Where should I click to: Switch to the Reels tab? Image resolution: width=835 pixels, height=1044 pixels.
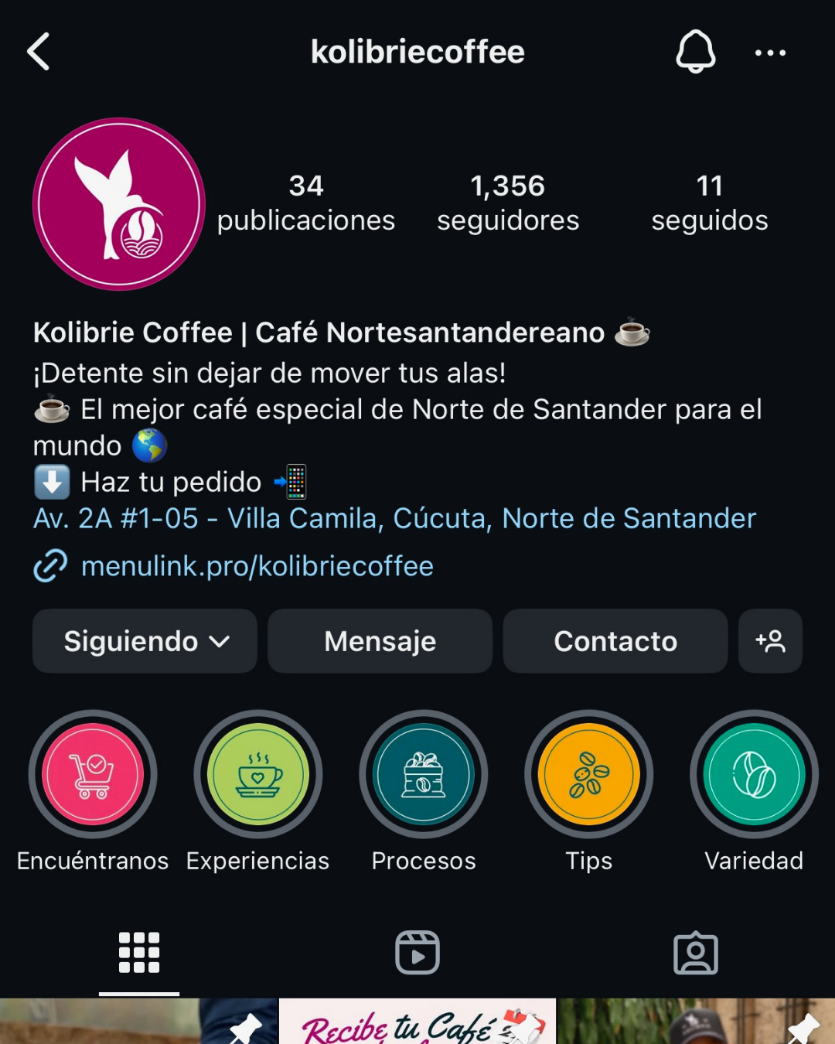click(417, 953)
